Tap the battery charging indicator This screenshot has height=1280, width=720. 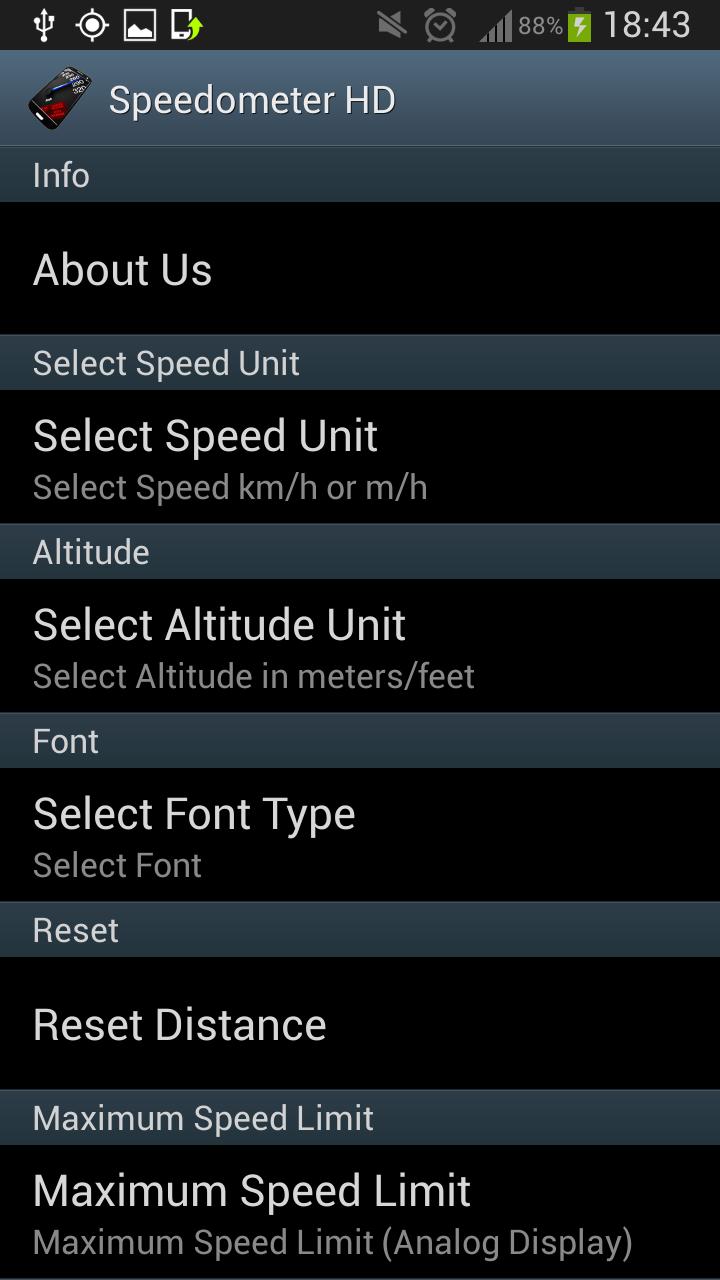(581, 24)
